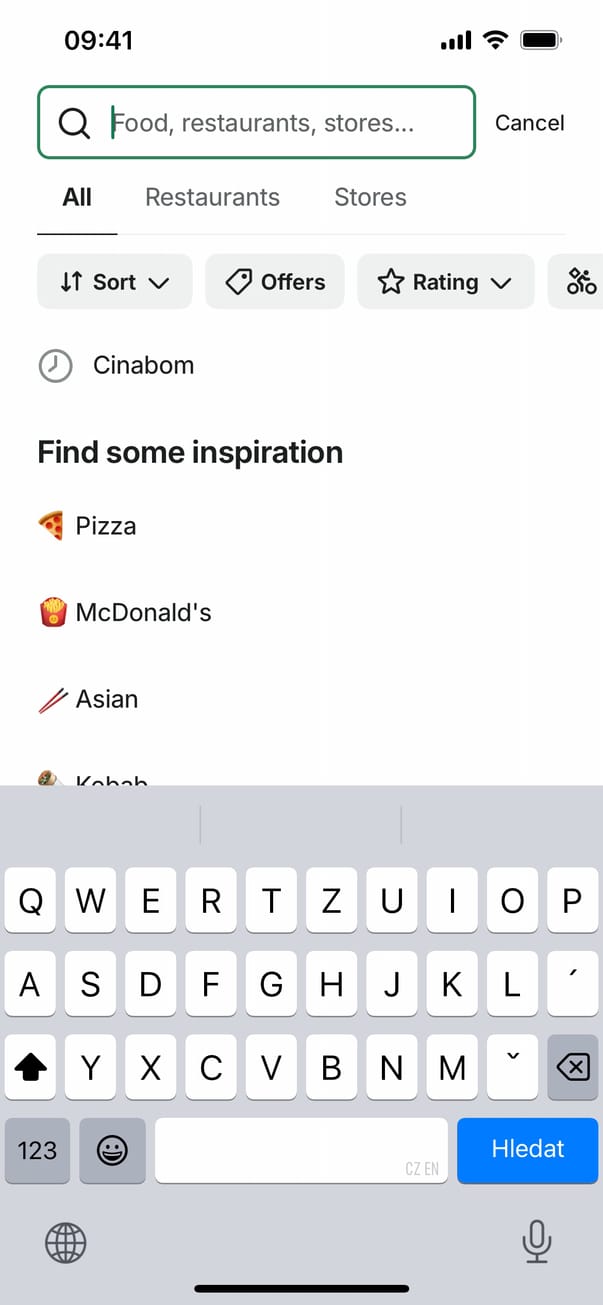Switch to the Restaurants tab
603x1305 pixels.
(x=212, y=197)
